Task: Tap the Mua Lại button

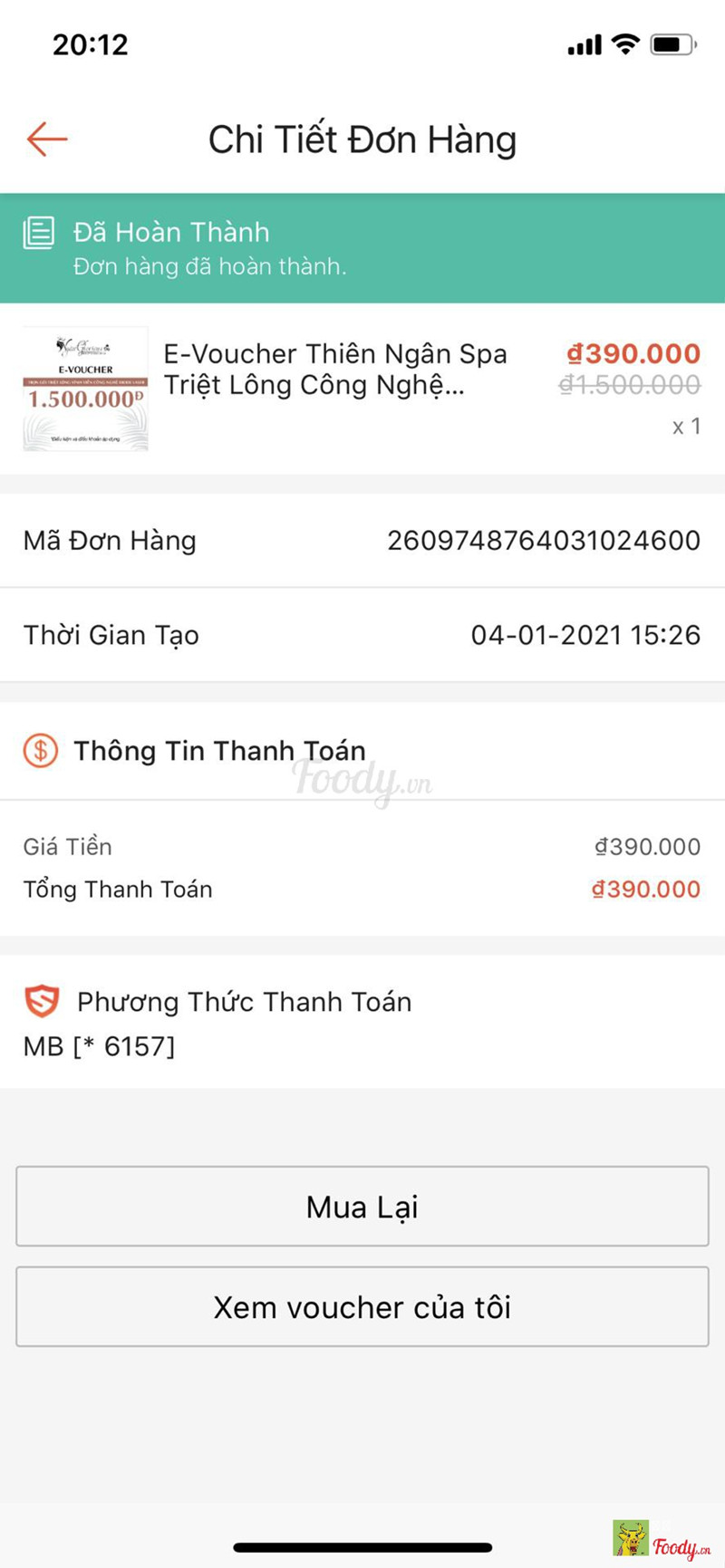Action: (x=362, y=1207)
